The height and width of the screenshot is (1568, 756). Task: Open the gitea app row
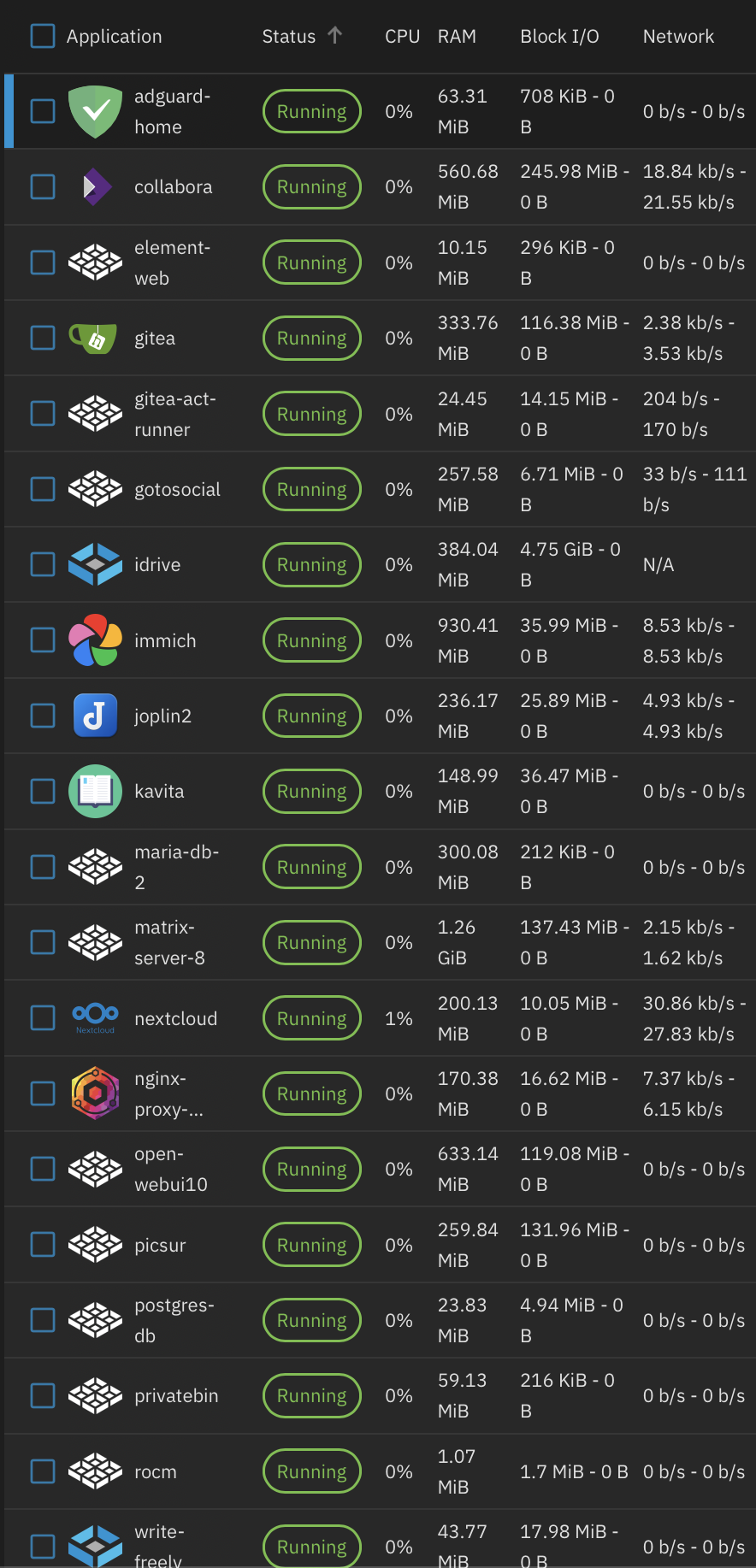tap(381, 338)
